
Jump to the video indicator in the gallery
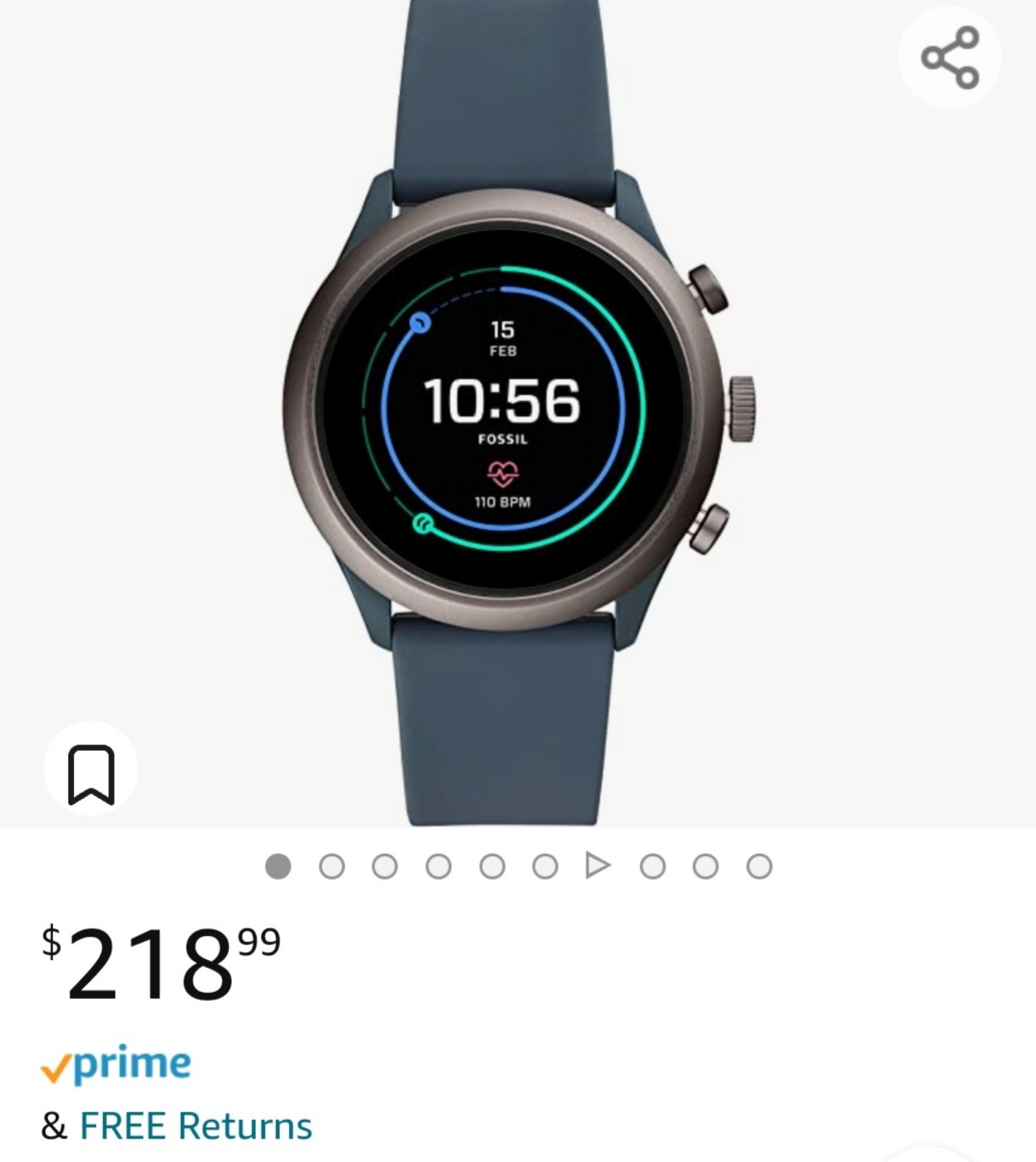tap(598, 865)
